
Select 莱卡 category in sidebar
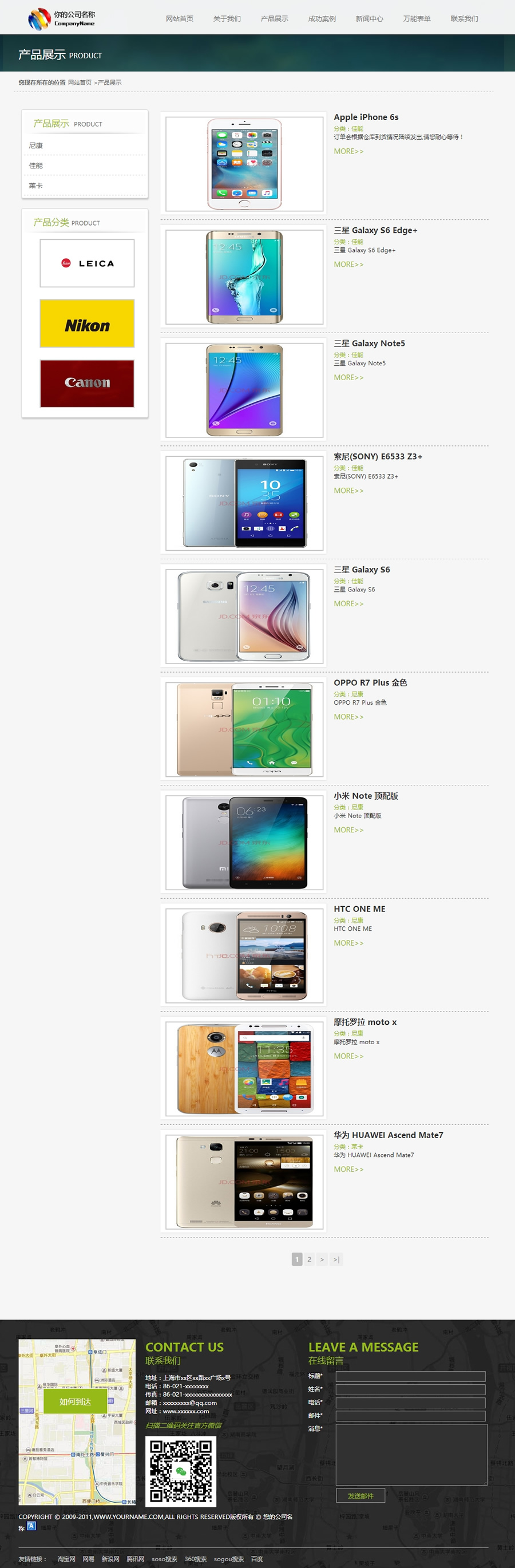point(36,185)
